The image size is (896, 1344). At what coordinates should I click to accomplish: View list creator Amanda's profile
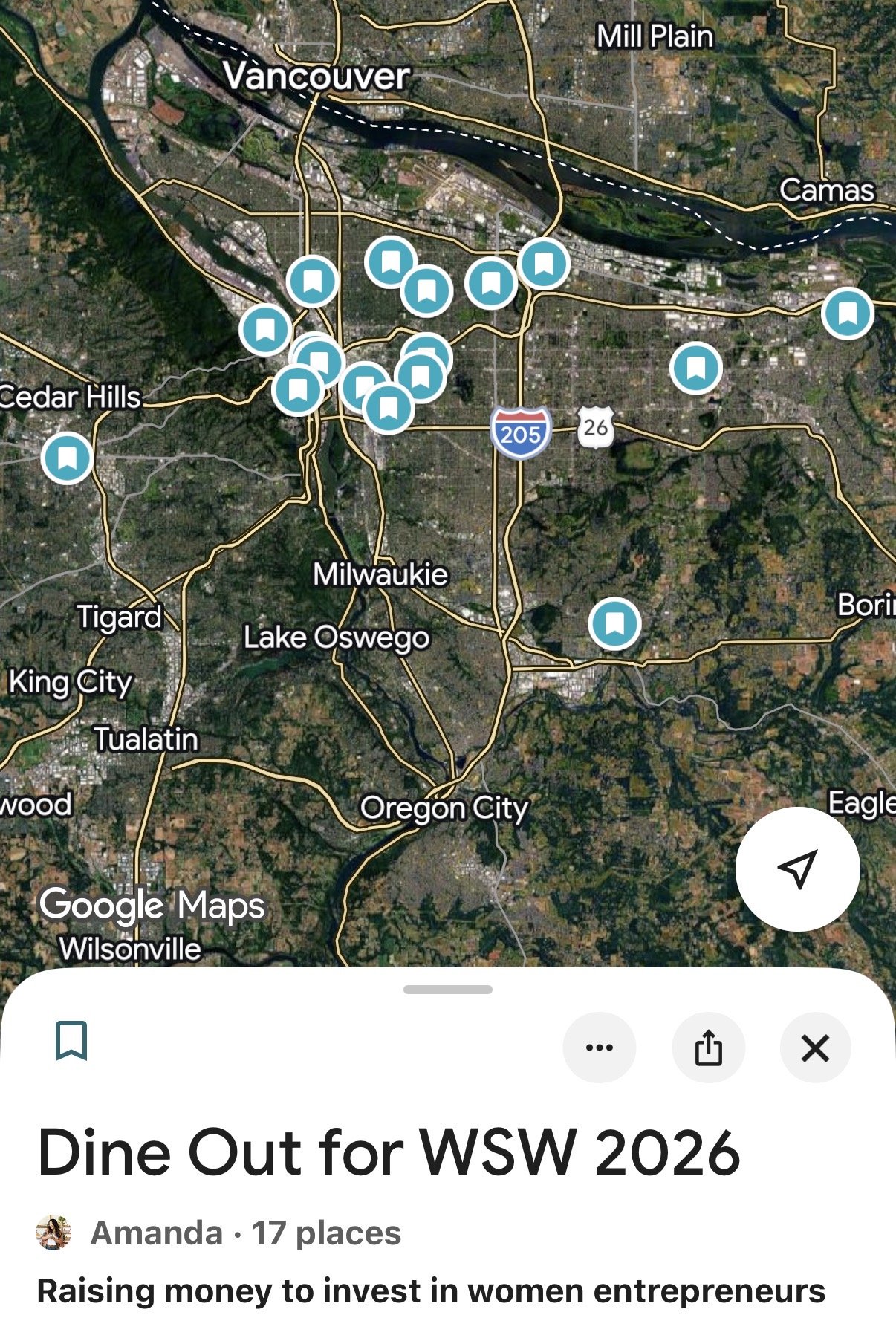157,1233
